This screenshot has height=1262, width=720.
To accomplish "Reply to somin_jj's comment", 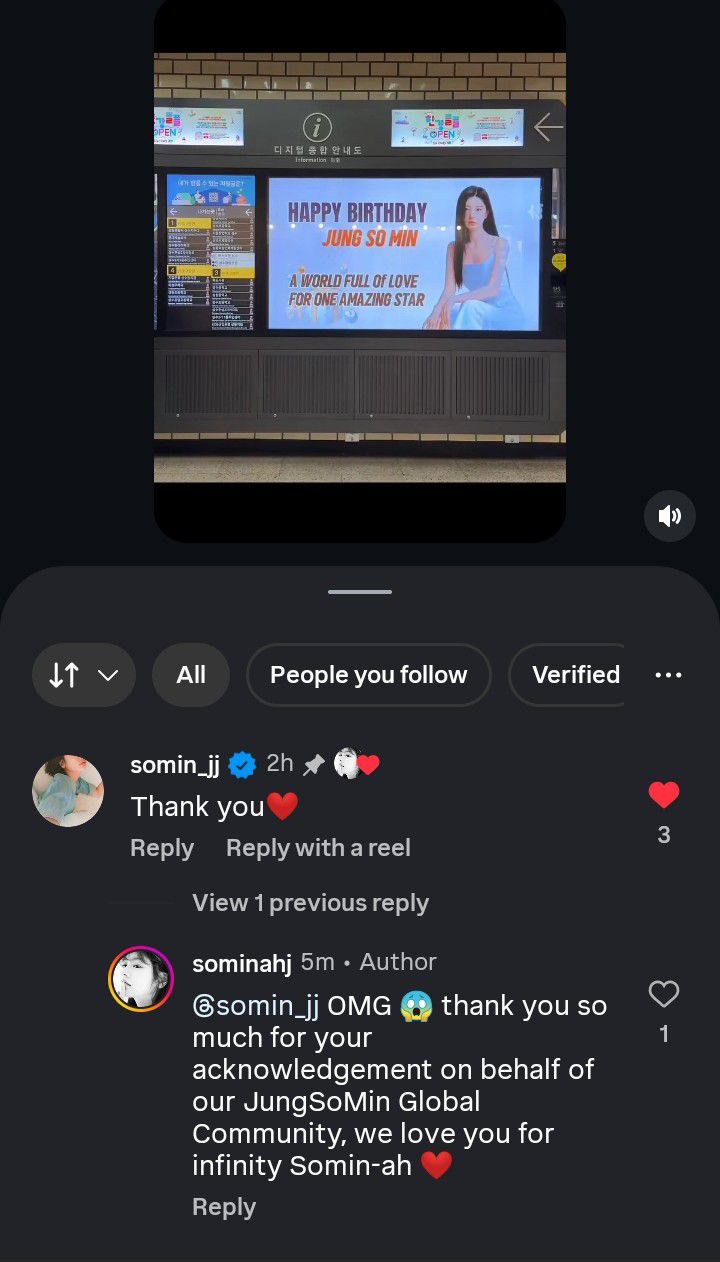I will coord(161,847).
